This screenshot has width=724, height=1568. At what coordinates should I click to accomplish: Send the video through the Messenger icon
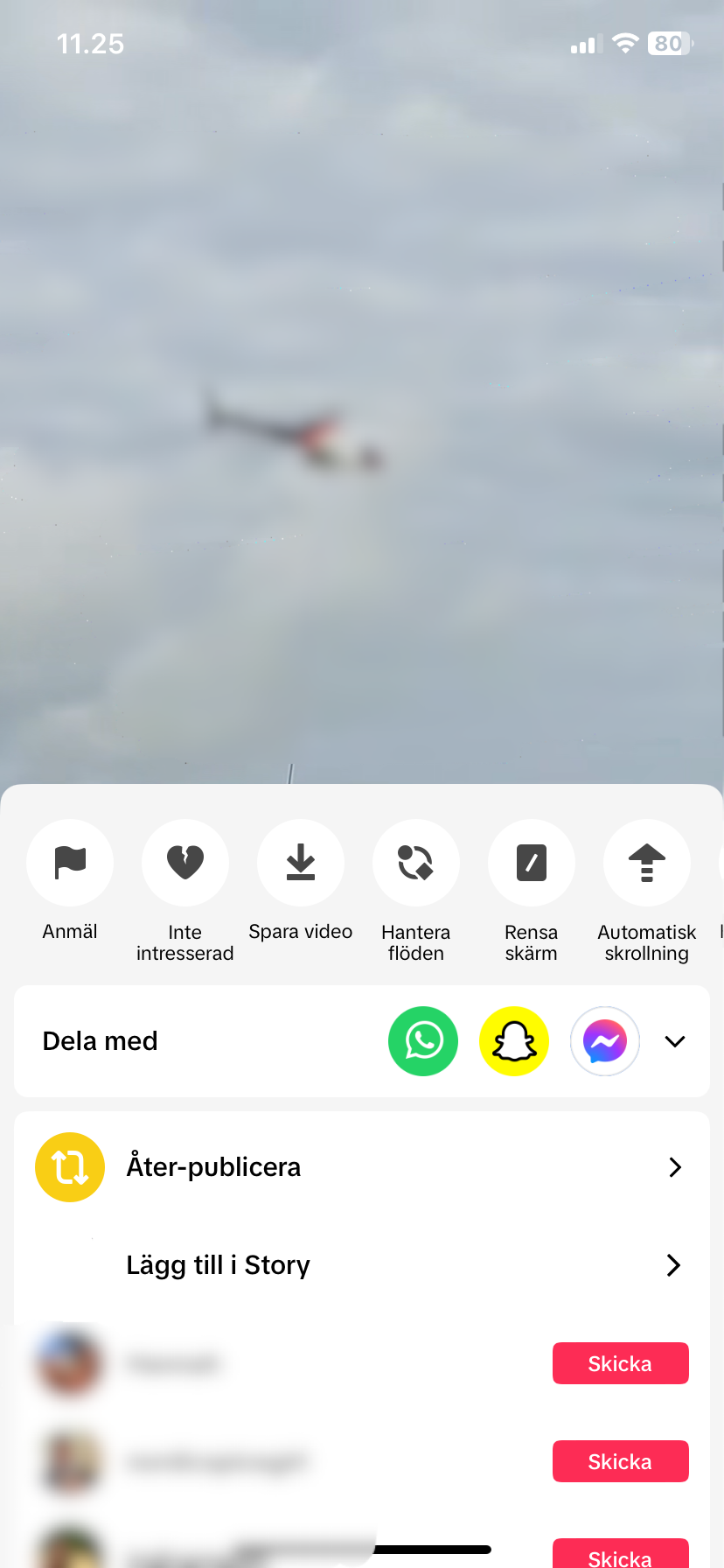pos(605,1041)
